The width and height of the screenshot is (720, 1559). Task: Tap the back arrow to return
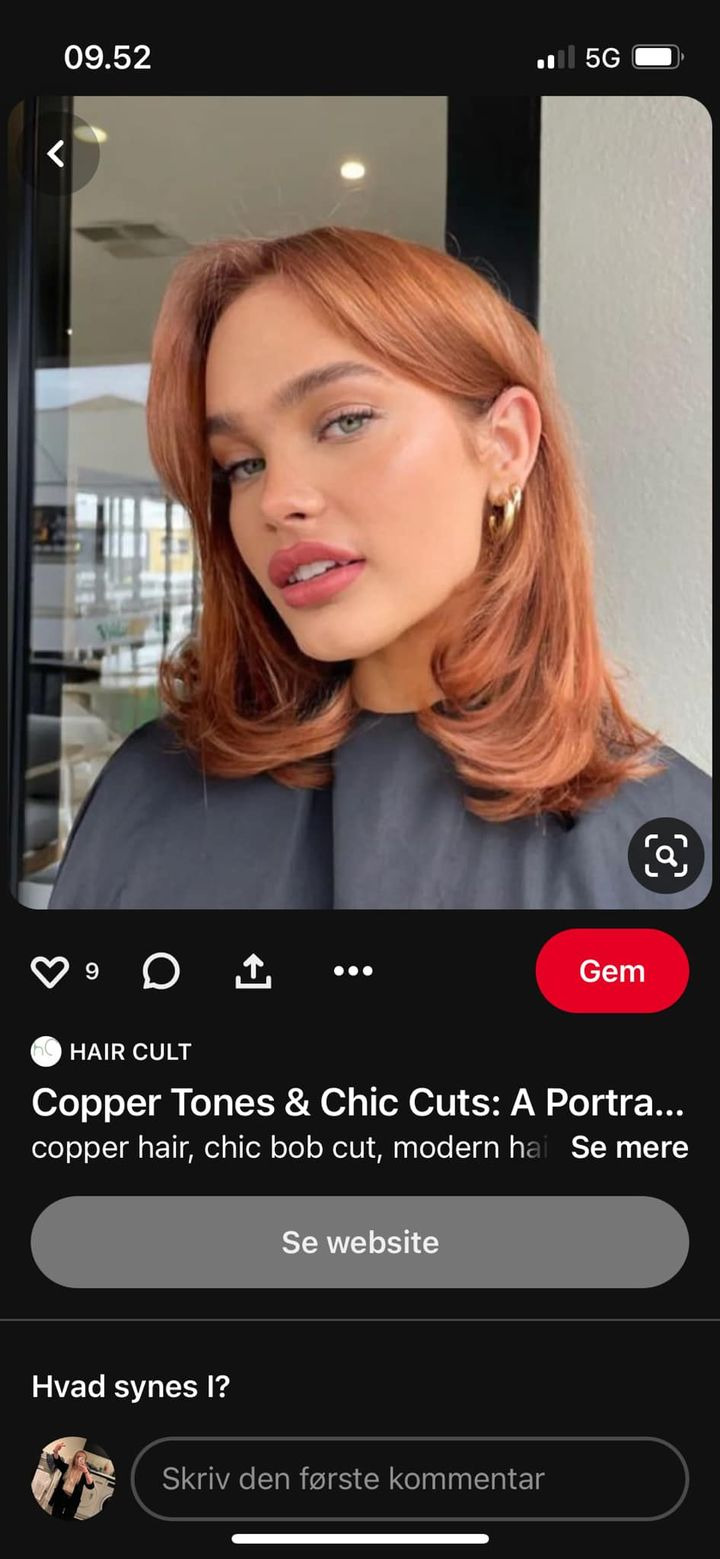point(56,153)
